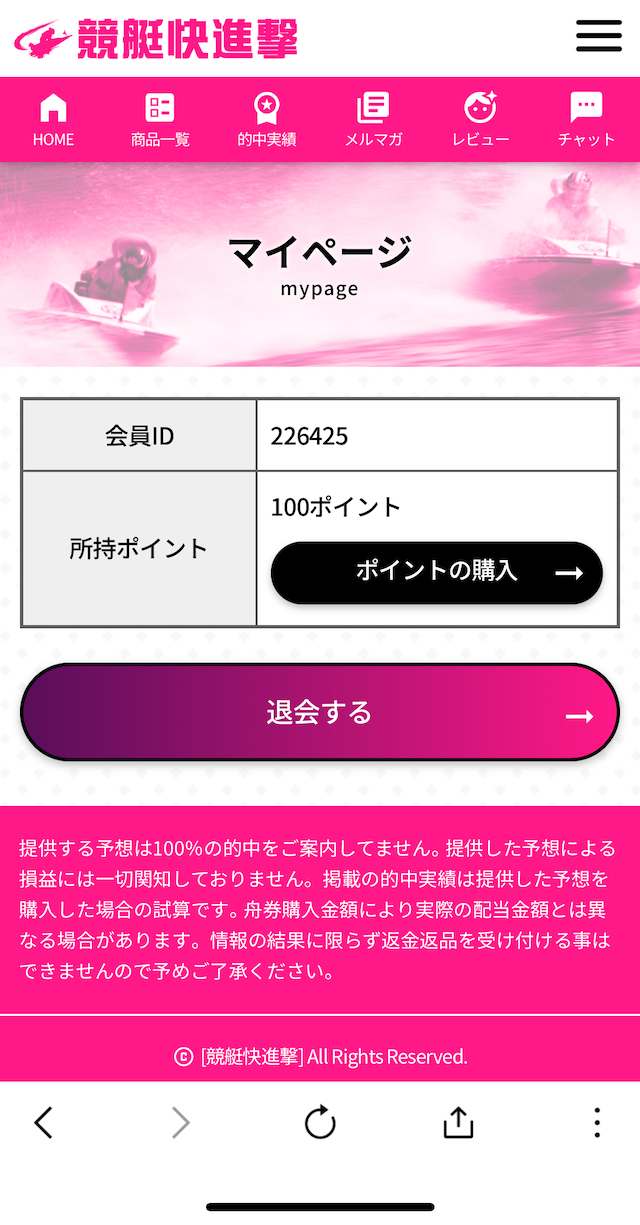Go back in the browser
Image resolution: width=640 pixels, height=1225 pixels.
43,1123
